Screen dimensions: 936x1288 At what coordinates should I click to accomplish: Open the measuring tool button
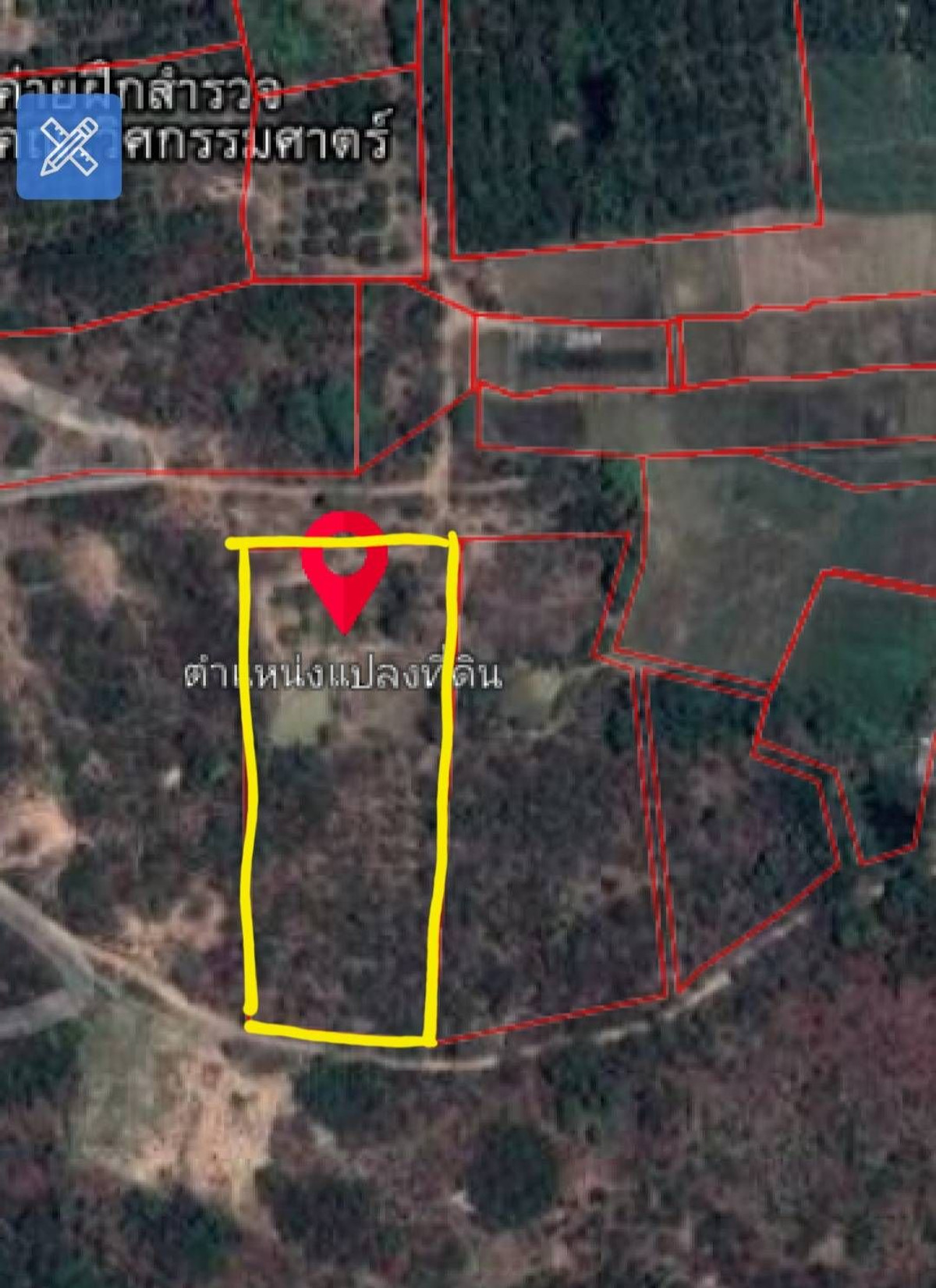point(69,147)
